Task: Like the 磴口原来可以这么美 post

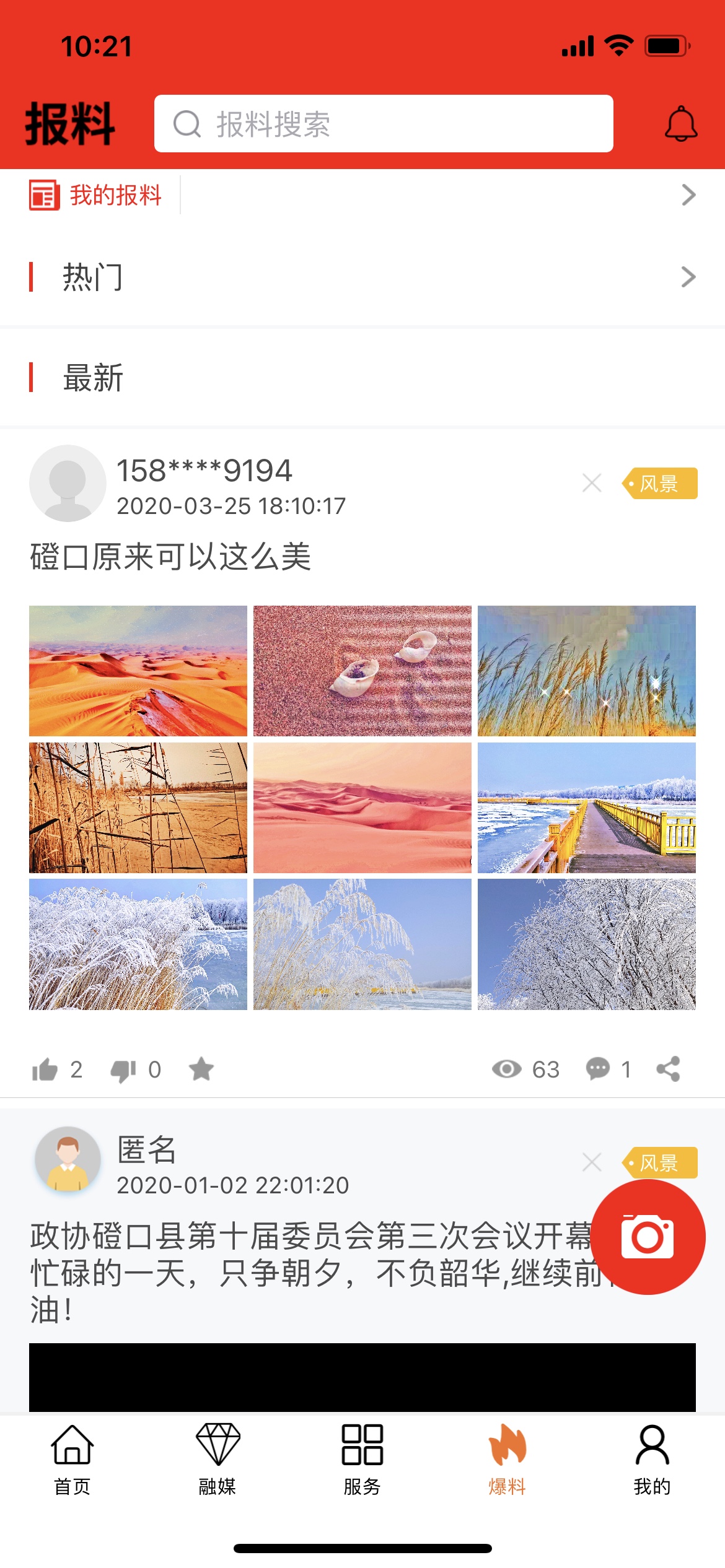Action: tap(45, 1069)
